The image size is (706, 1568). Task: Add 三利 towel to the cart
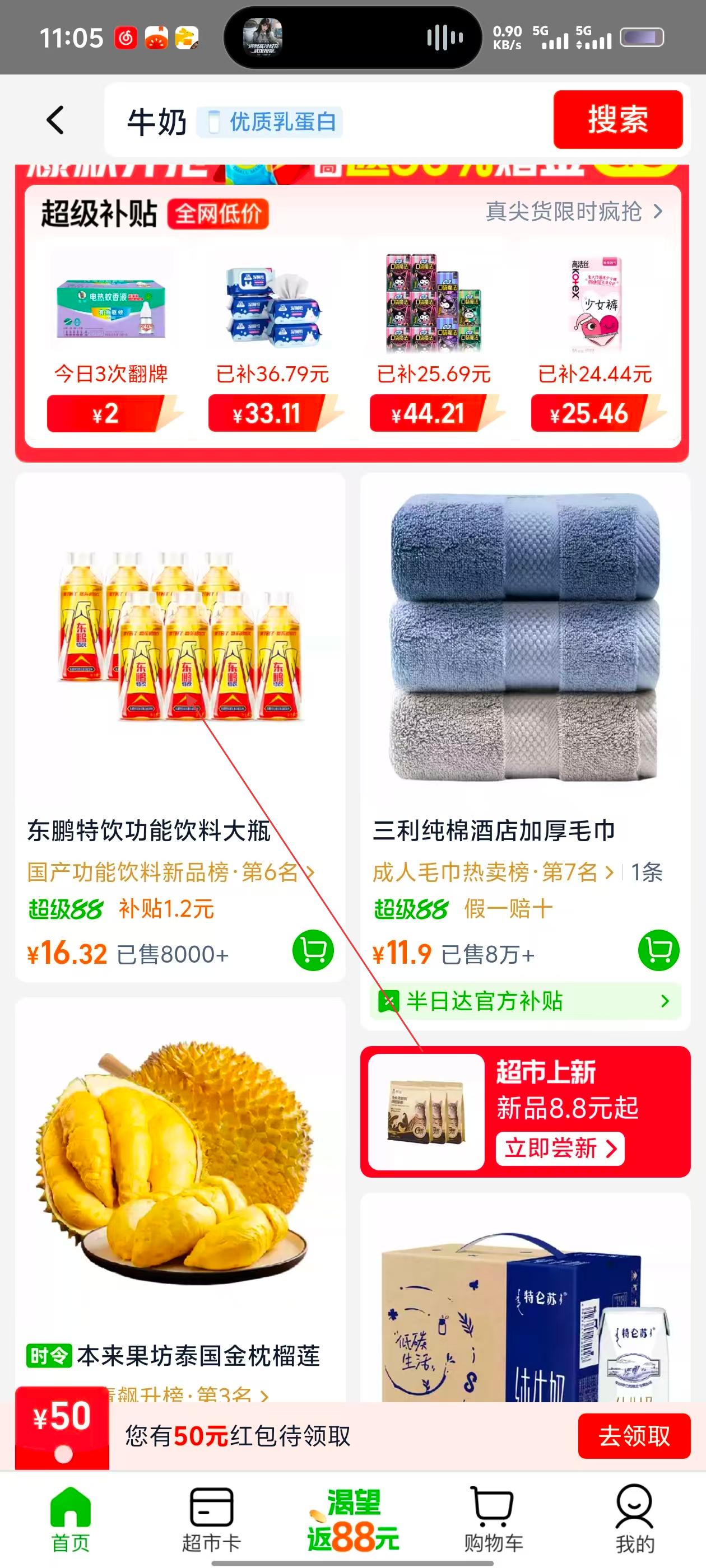pyautogui.click(x=658, y=950)
